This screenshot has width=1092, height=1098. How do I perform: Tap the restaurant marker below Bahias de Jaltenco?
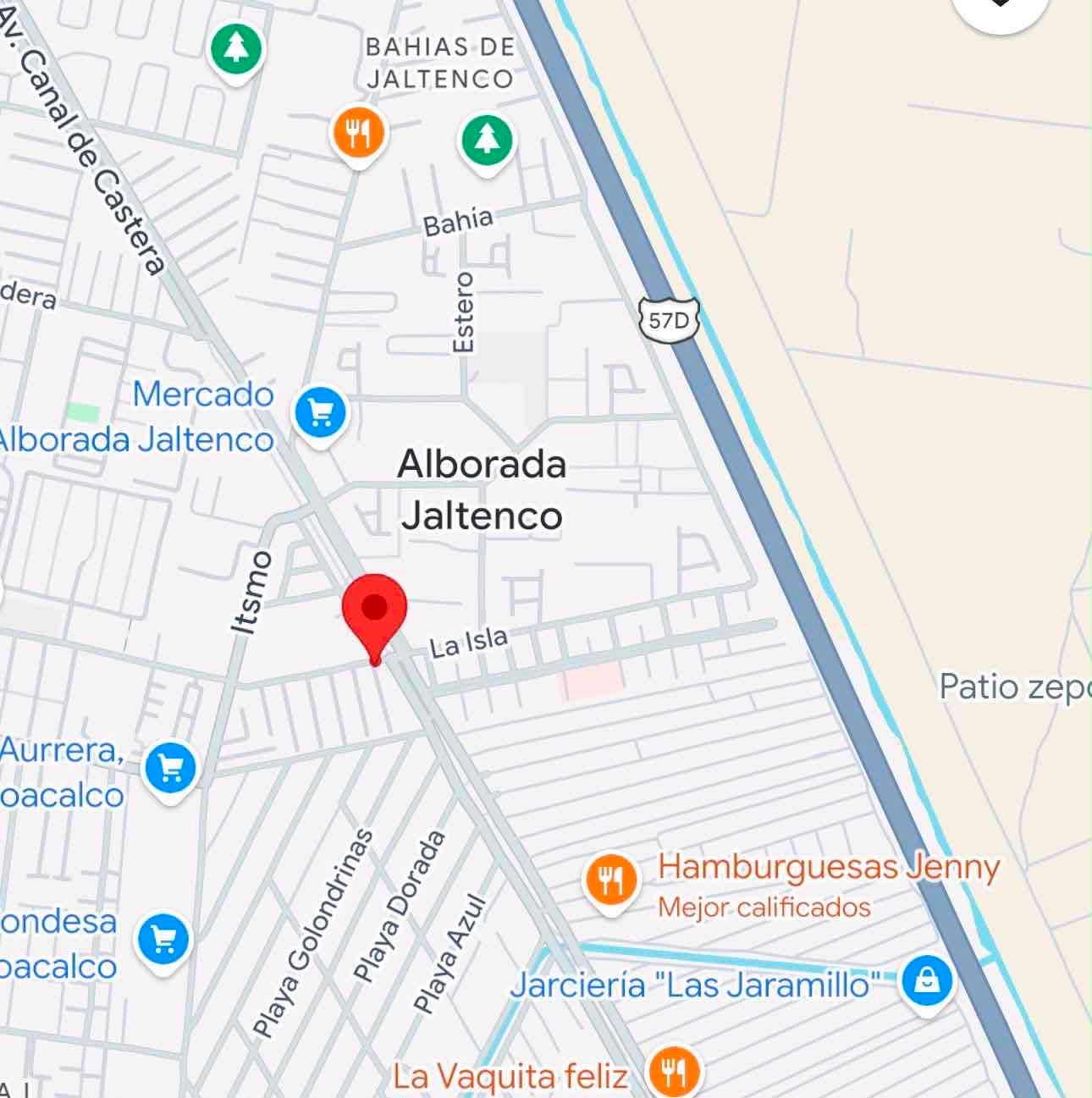tap(359, 135)
